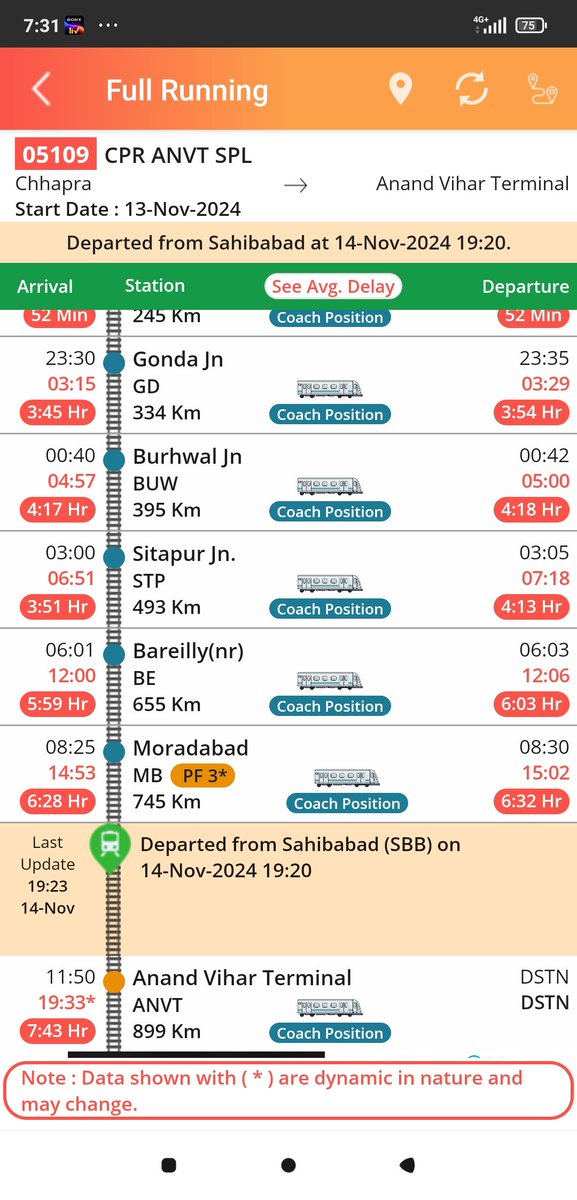Tap the PF 3* chip at Moradabad

[203, 775]
